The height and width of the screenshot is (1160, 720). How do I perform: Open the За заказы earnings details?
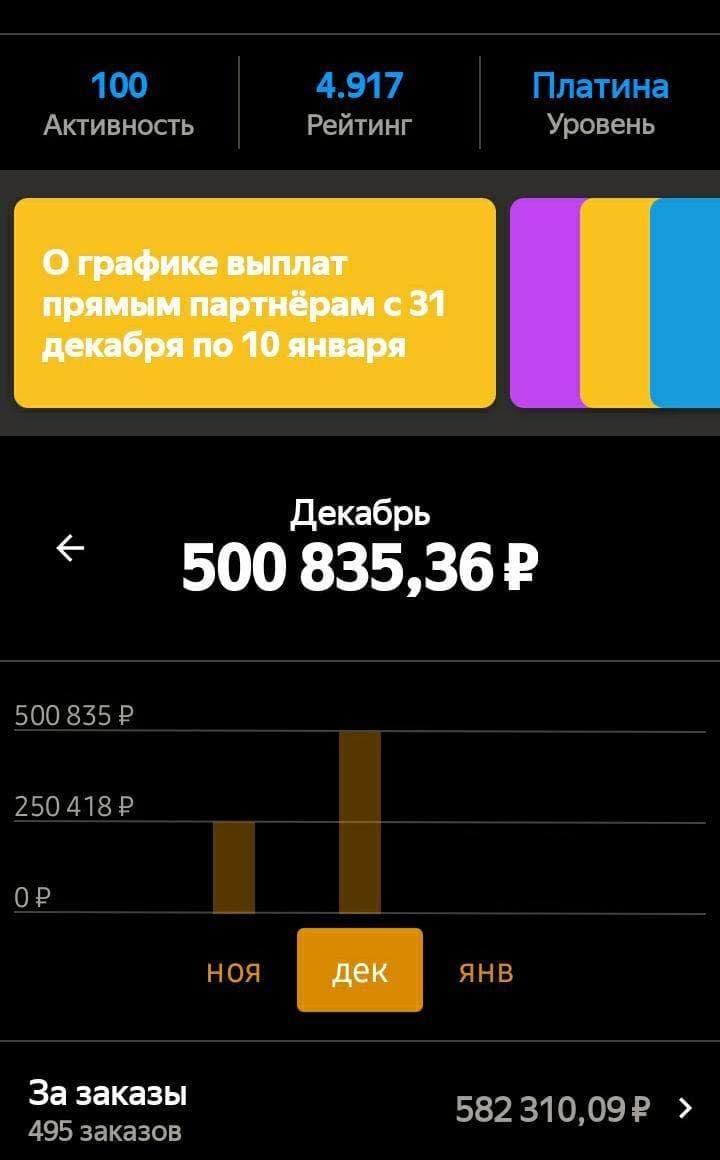[x=360, y=1108]
